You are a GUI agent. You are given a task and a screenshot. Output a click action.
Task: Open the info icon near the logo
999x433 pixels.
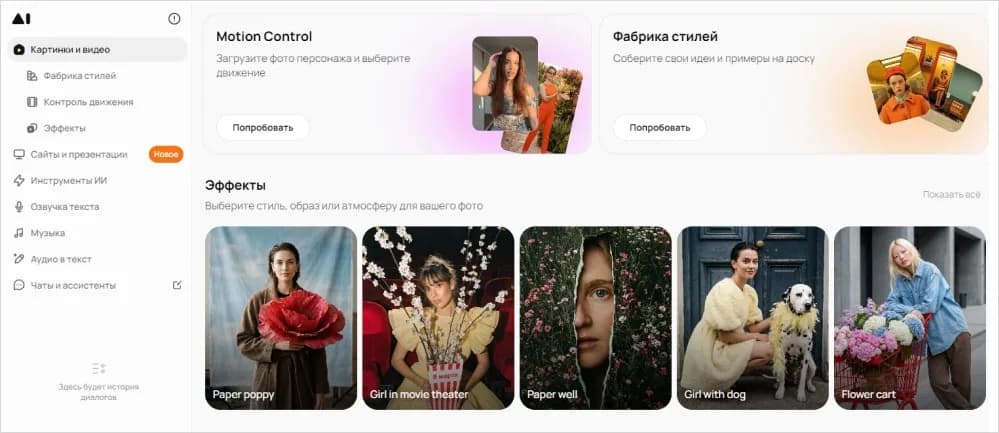[x=174, y=18]
